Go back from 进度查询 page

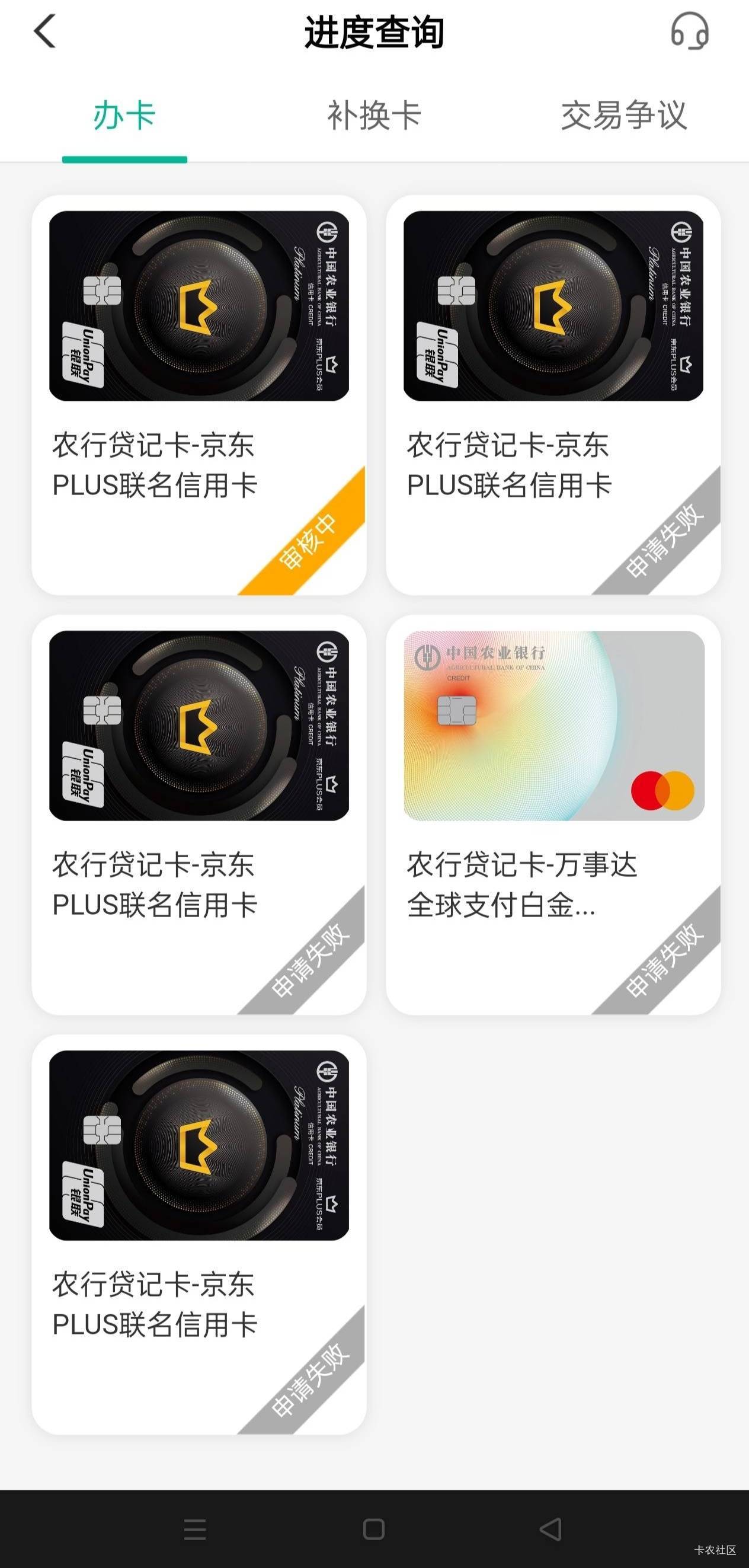click(44, 31)
